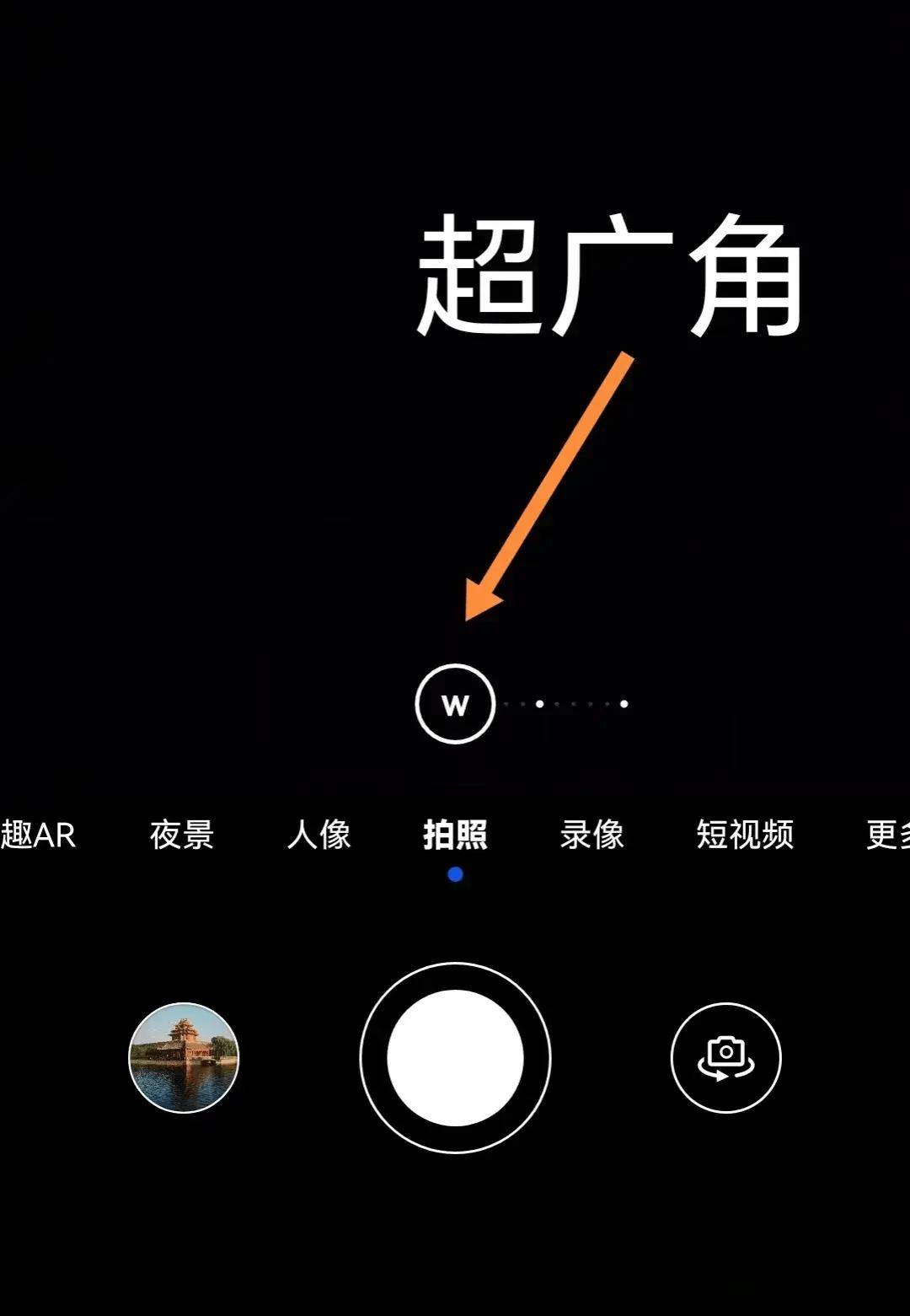Select the 拍照 photo mode
This screenshot has height=1316, width=910.
click(x=455, y=835)
